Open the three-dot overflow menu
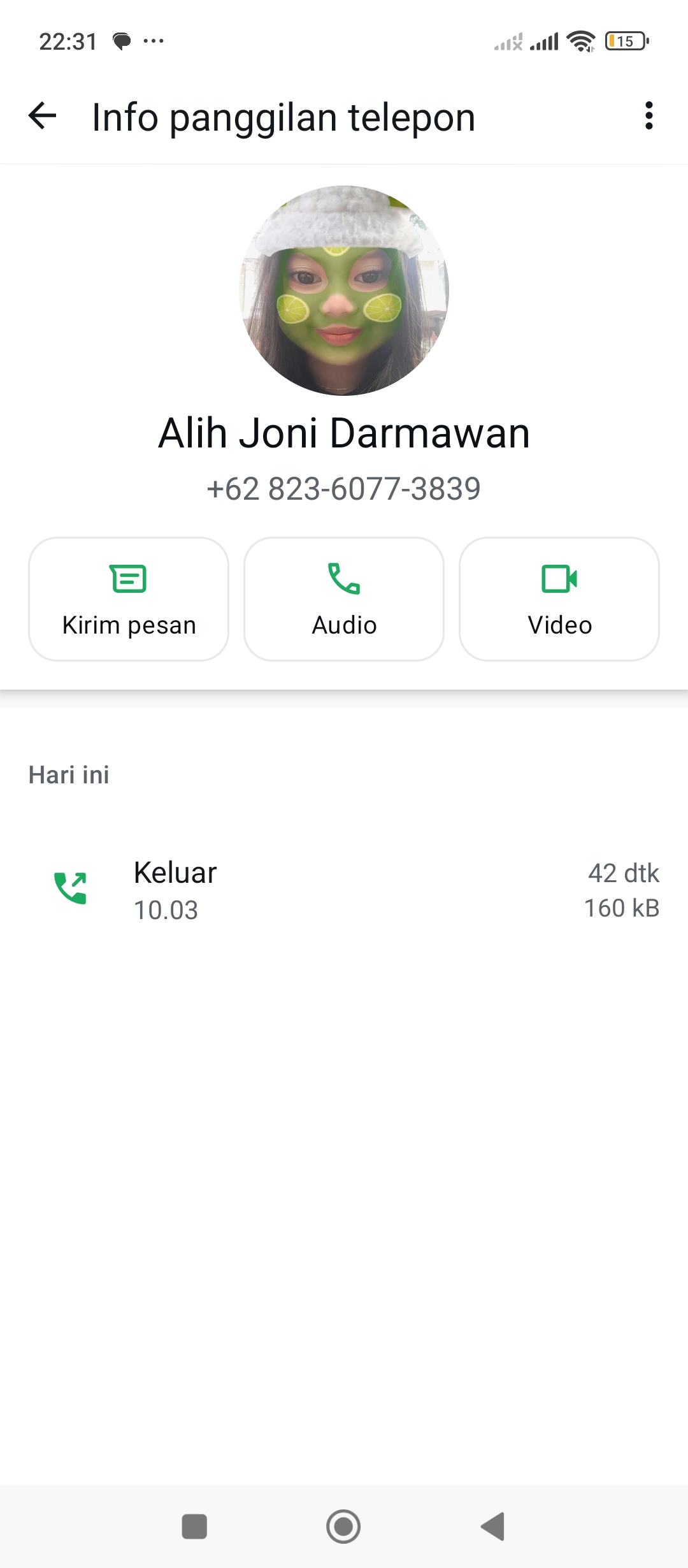This screenshot has height=1568, width=688. [649, 116]
